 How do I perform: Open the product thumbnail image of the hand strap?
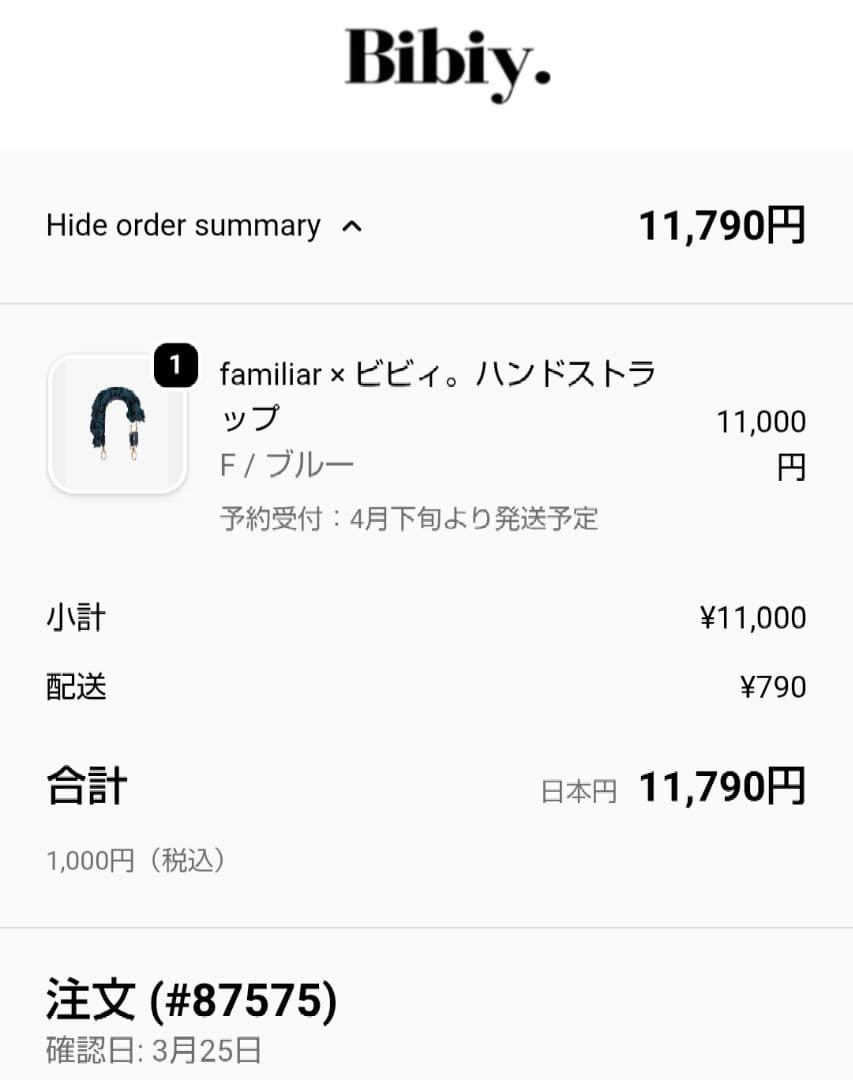116,422
